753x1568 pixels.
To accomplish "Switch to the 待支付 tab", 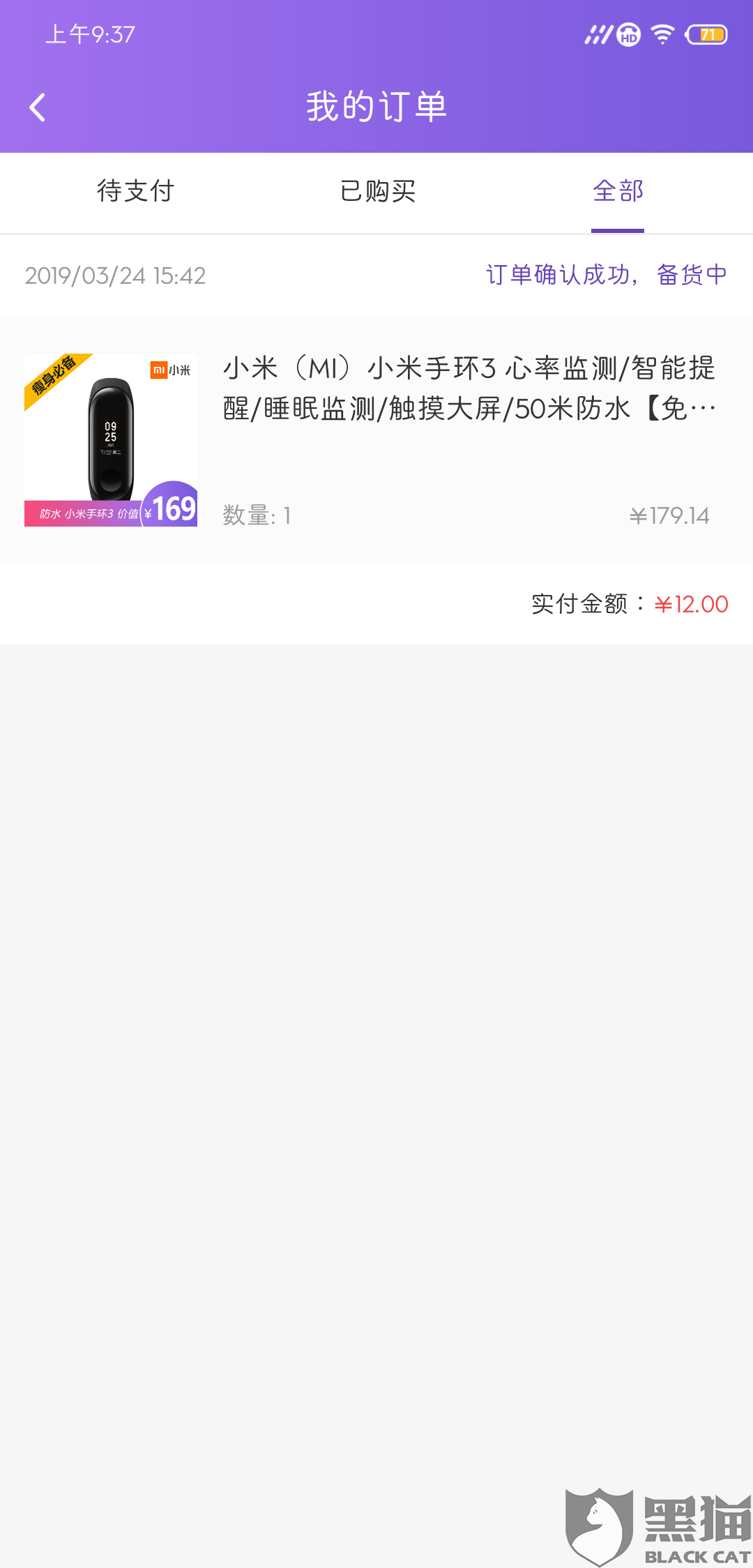I will (135, 191).
